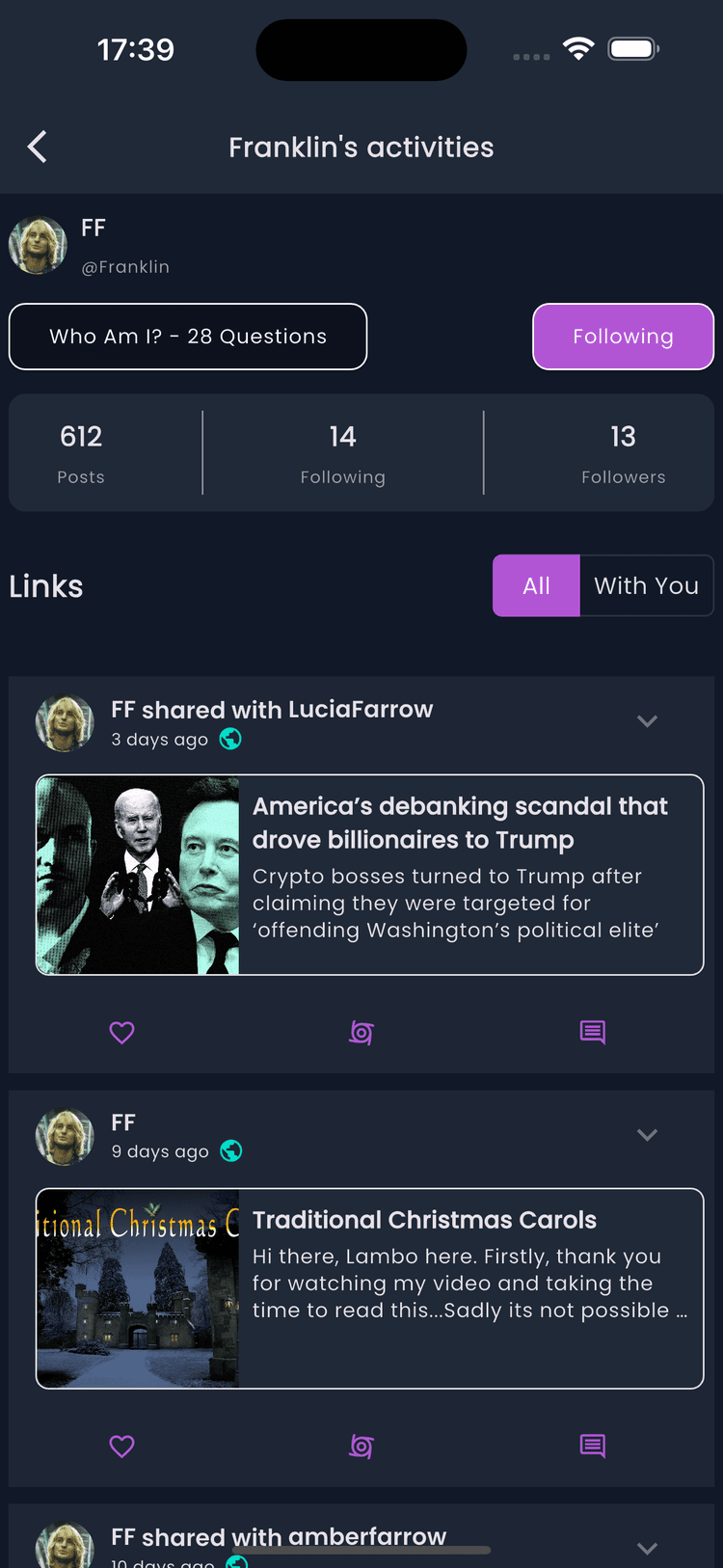Open comments on the Christmas Carols post

point(592,1446)
